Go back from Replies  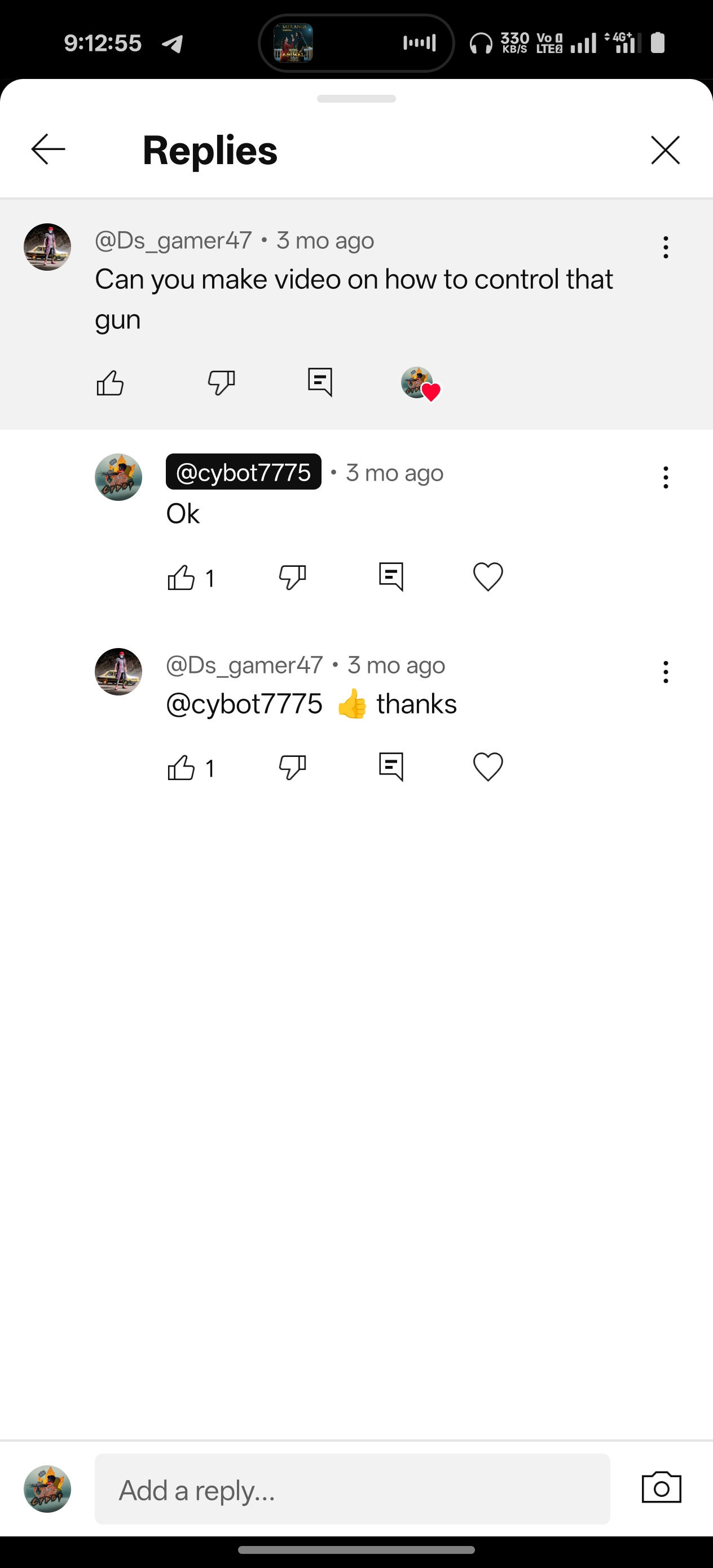[x=48, y=149]
